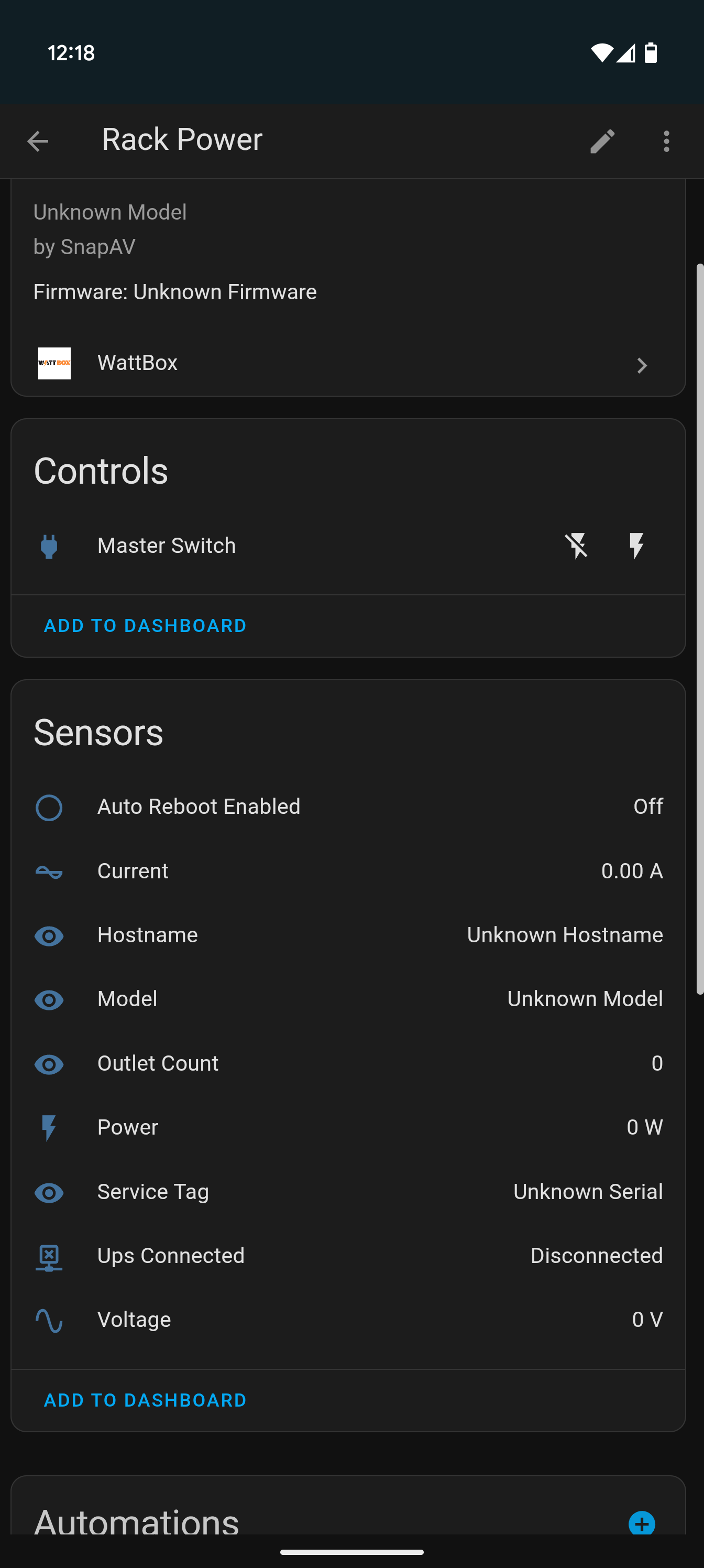Open the Hostname sensor
704x1568 pixels.
tap(348, 935)
